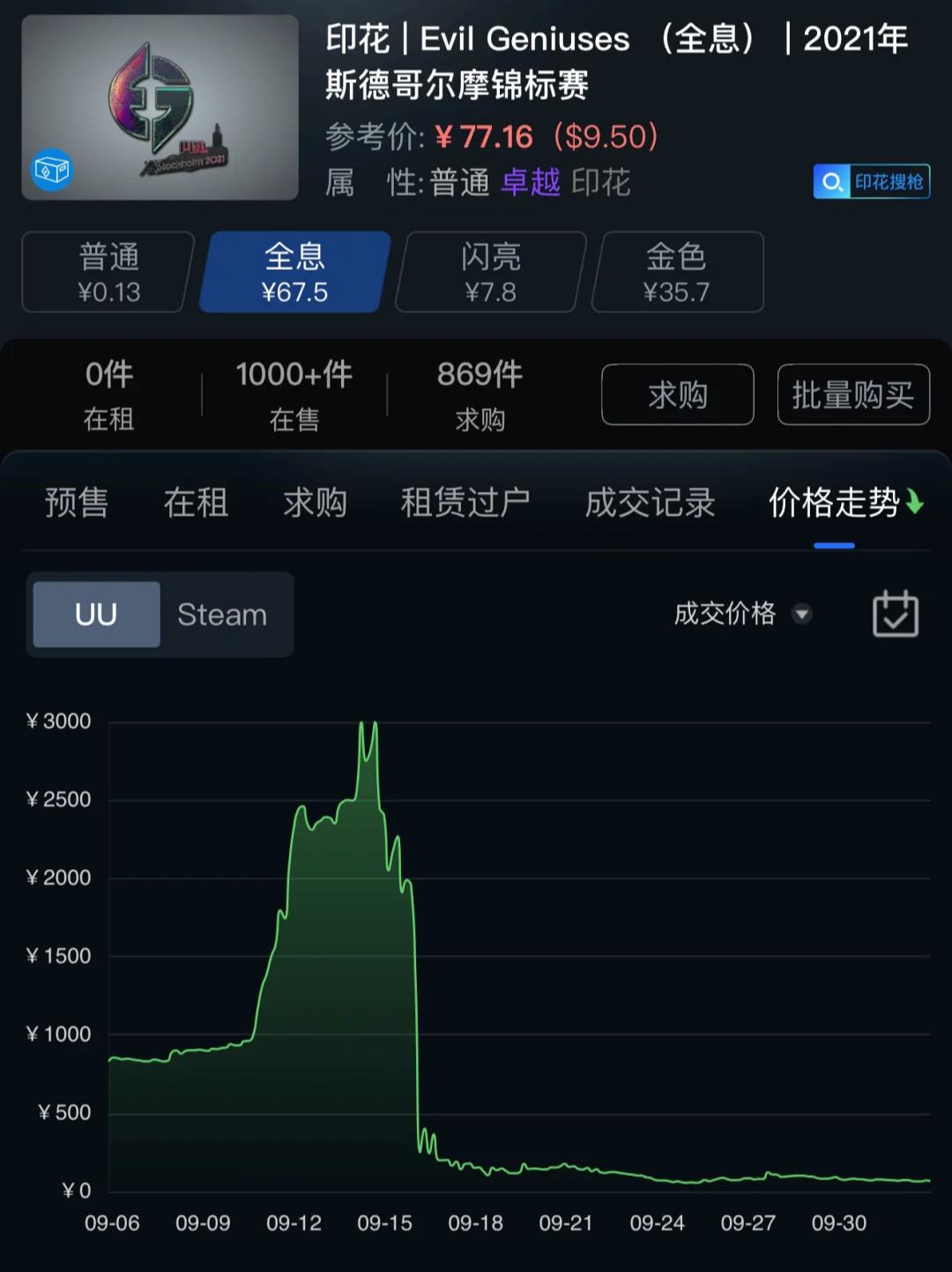Switch to the 求购 tab
Screen dimensions: 952x1272
click(x=315, y=503)
